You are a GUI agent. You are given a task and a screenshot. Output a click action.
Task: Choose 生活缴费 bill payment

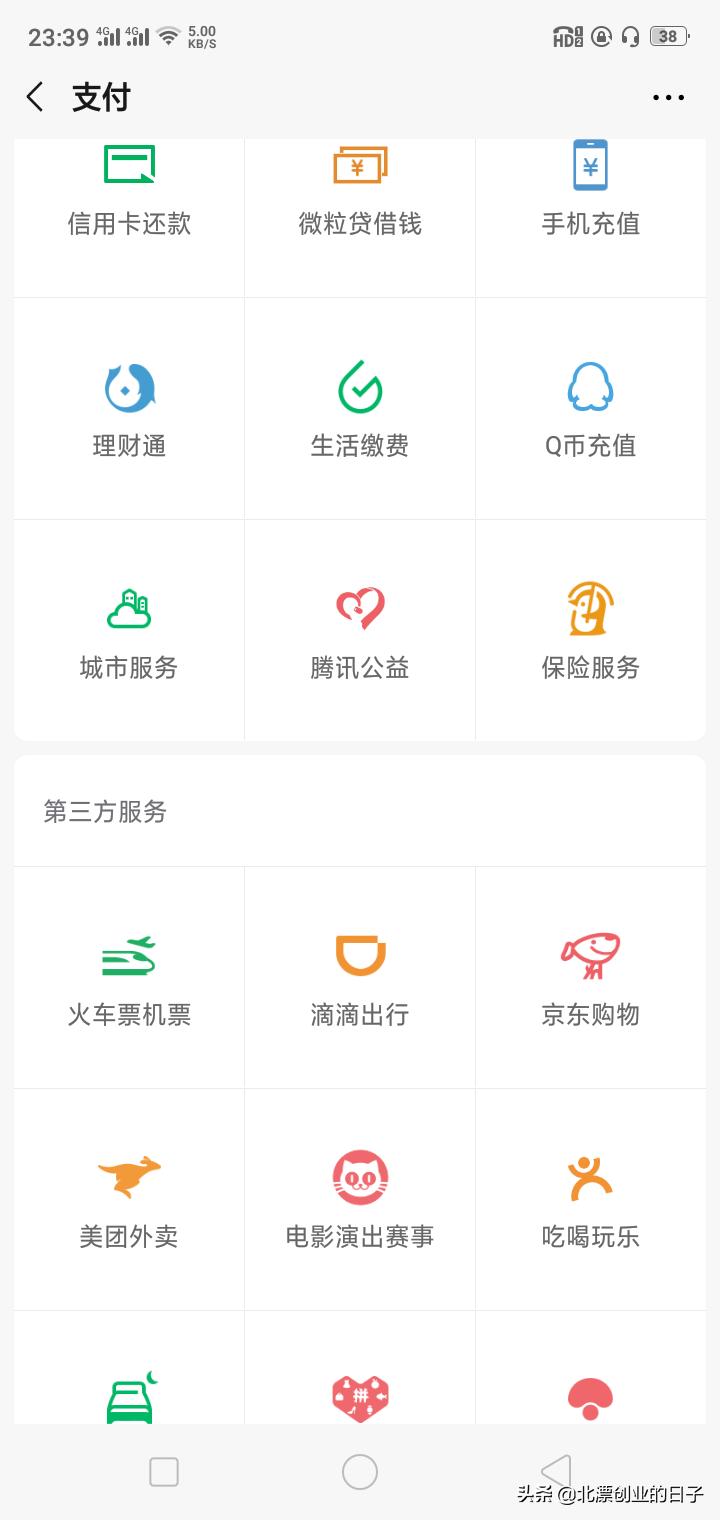360,410
